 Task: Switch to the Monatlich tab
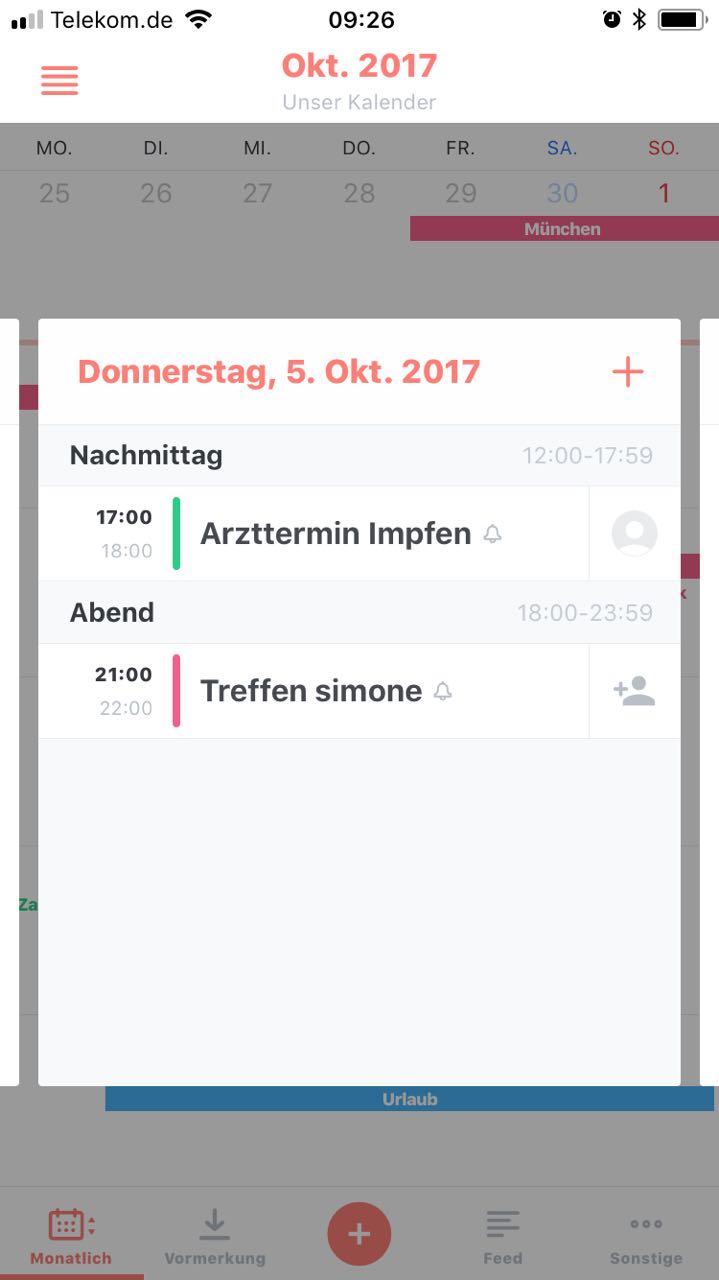71,1236
